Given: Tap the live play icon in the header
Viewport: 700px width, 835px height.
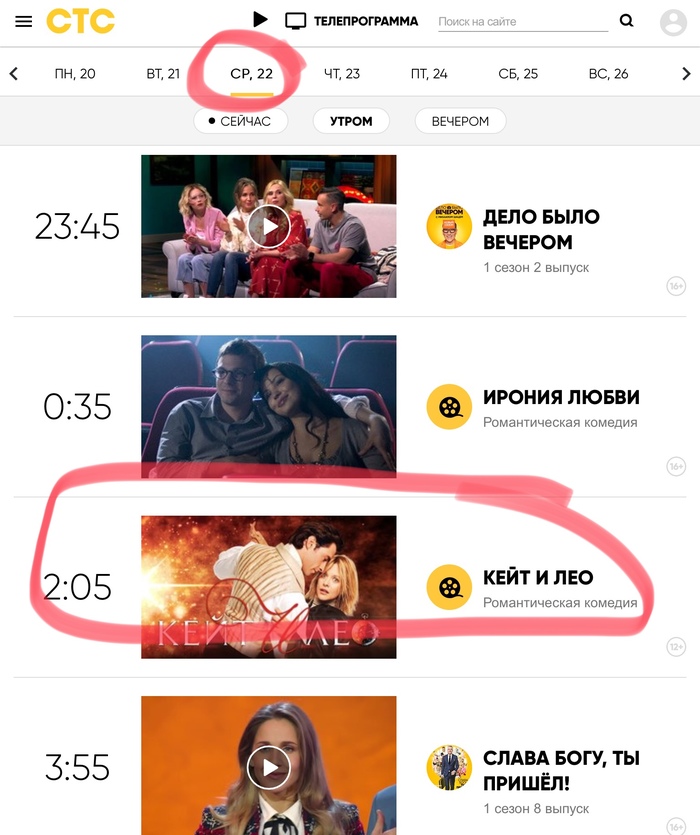Looking at the screenshot, I should [260, 20].
